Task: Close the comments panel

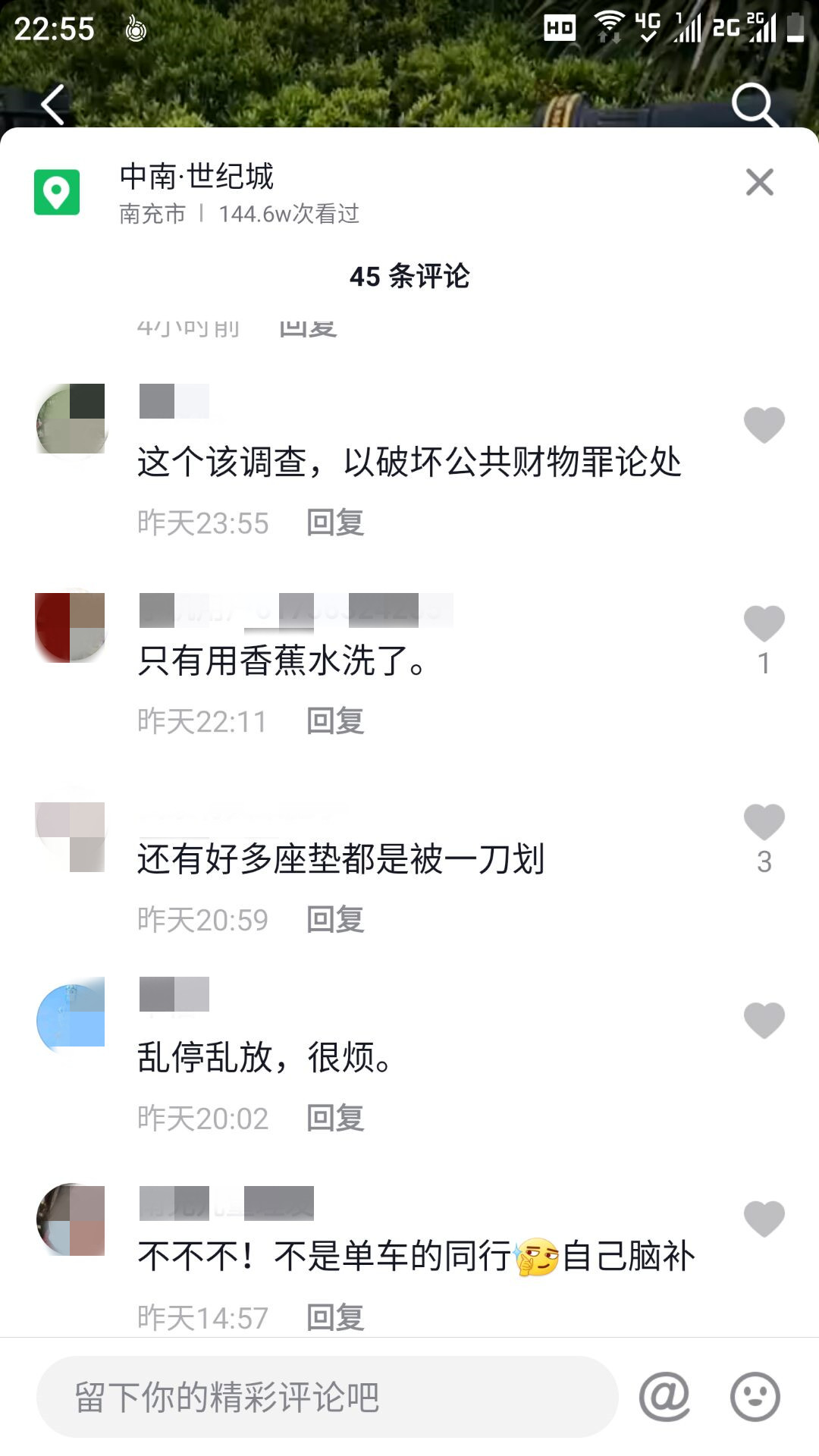Action: [759, 183]
